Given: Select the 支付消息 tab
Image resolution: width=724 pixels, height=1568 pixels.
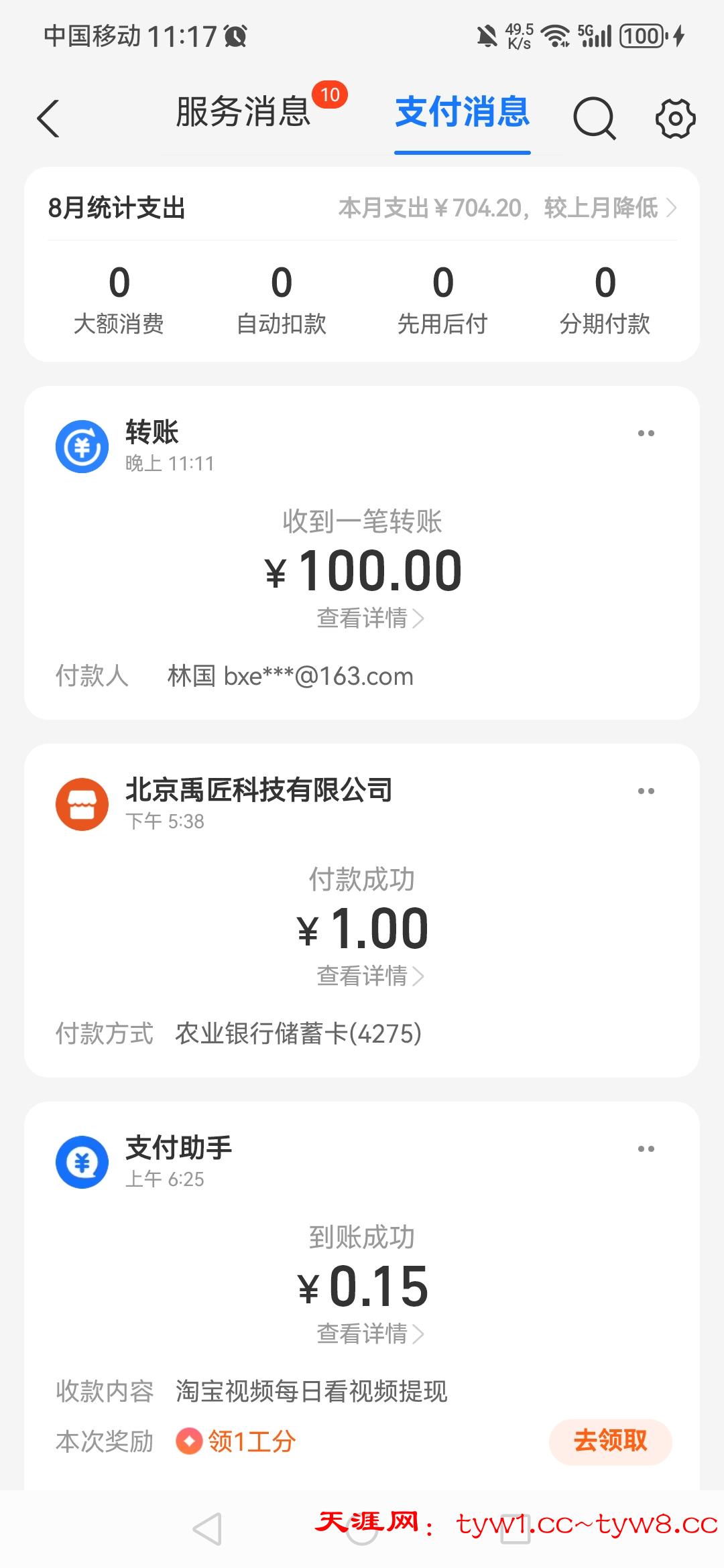Looking at the screenshot, I should tap(461, 115).
